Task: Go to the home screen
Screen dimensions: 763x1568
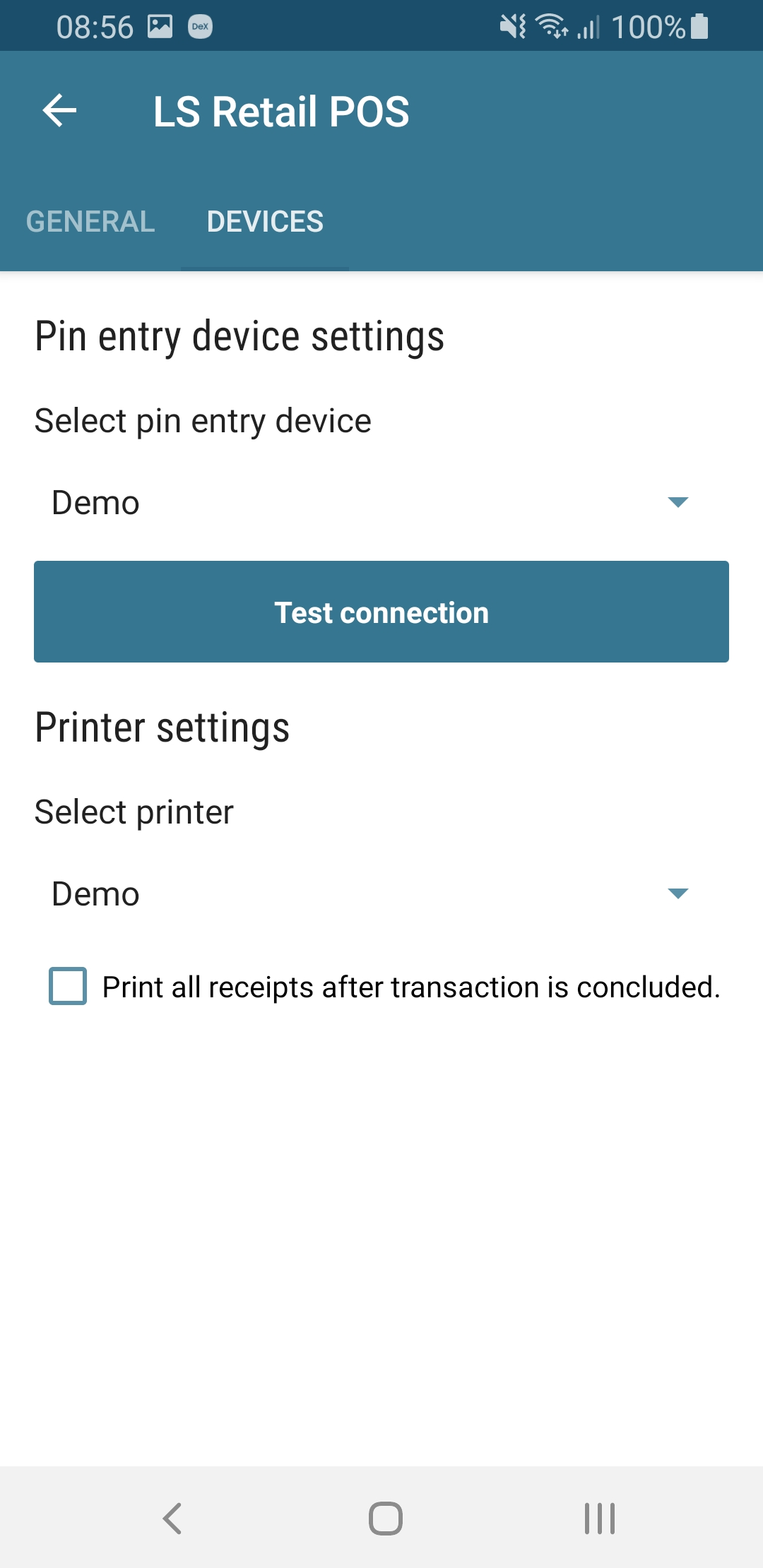Action: pos(386,1519)
